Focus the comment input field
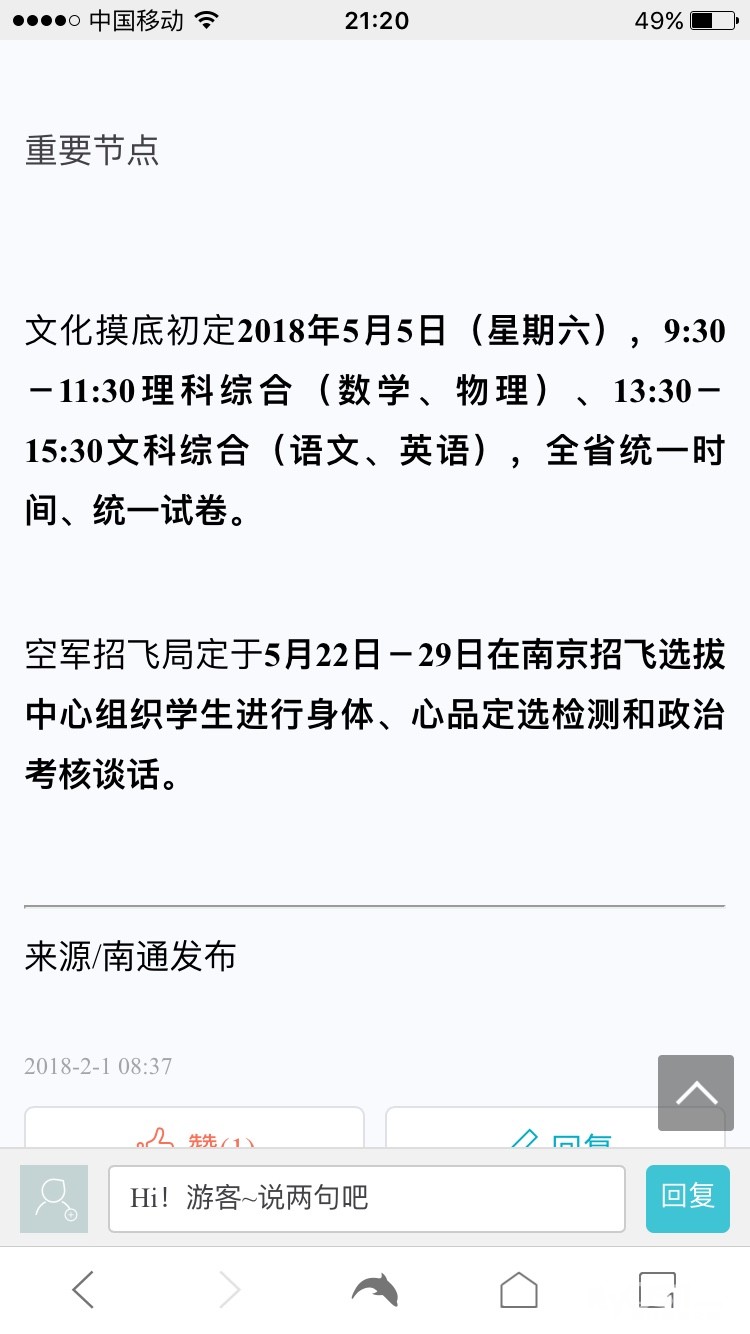This screenshot has height=1334, width=750. tap(366, 1198)
